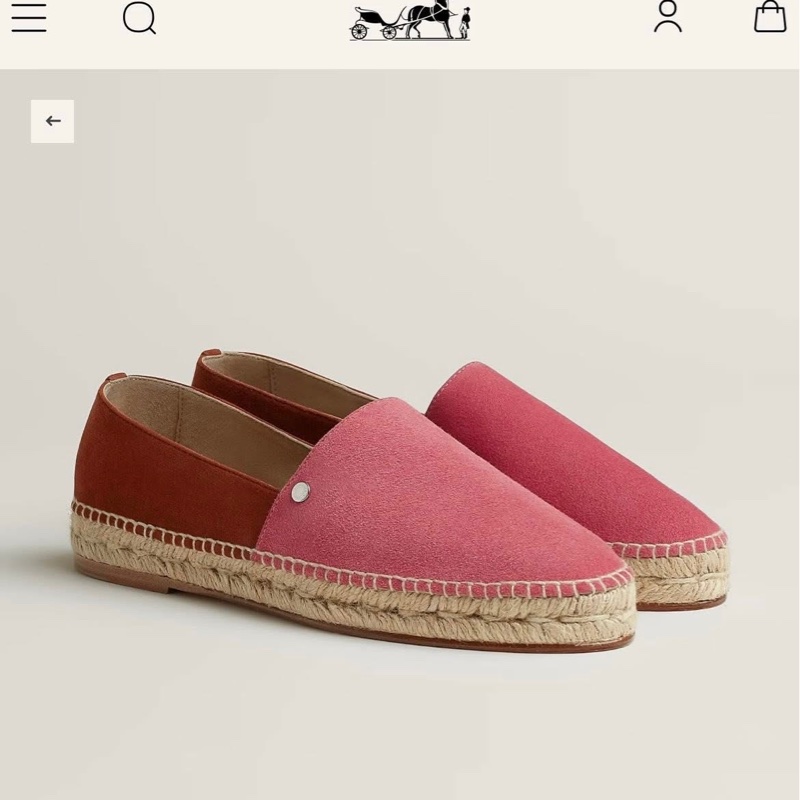Go to the account profile
This screenshot has width=800, height=800.
667,16
